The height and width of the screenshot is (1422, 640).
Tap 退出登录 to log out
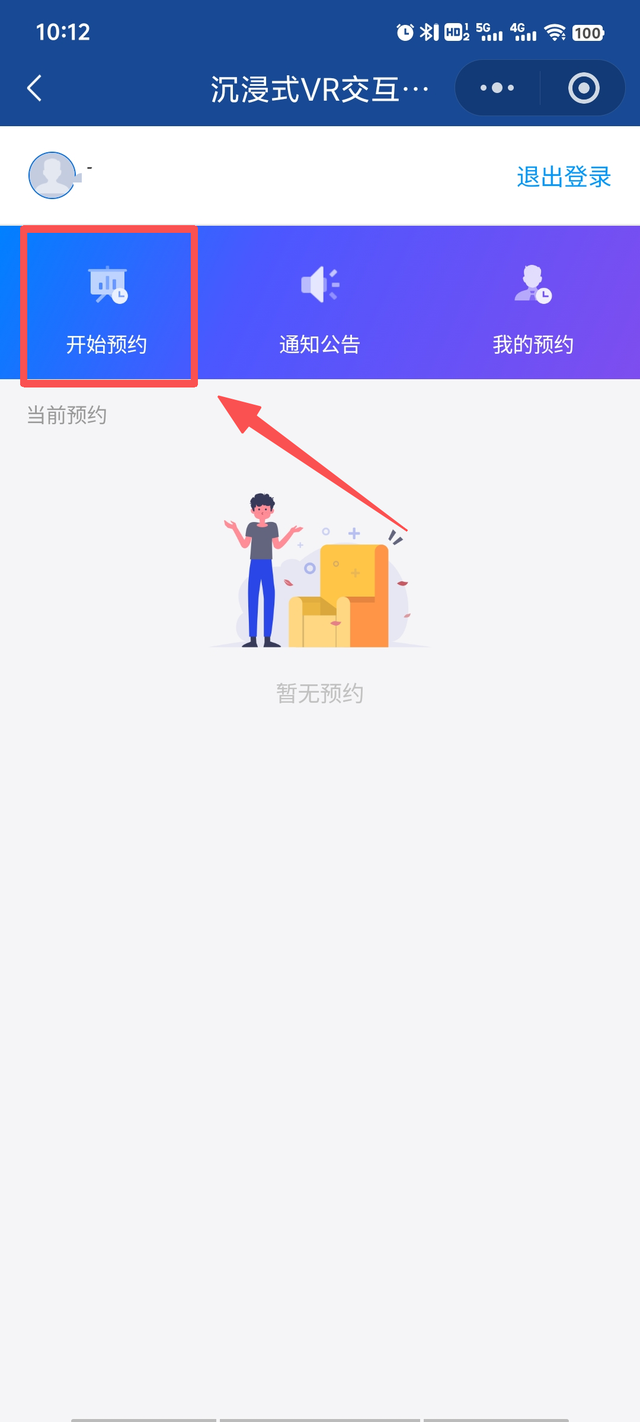[x=563, y=177]
